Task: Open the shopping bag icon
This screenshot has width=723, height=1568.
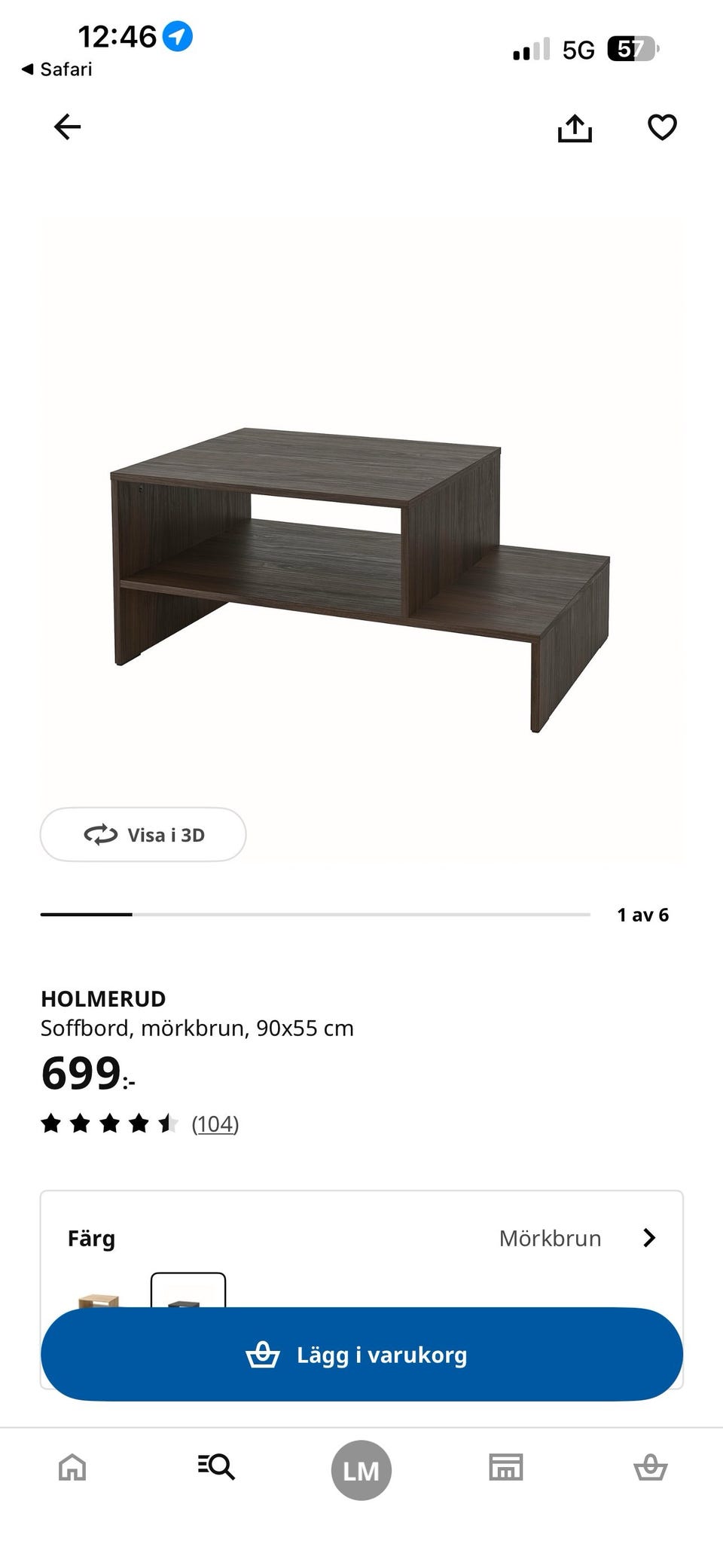Action: pos(649,1469)
